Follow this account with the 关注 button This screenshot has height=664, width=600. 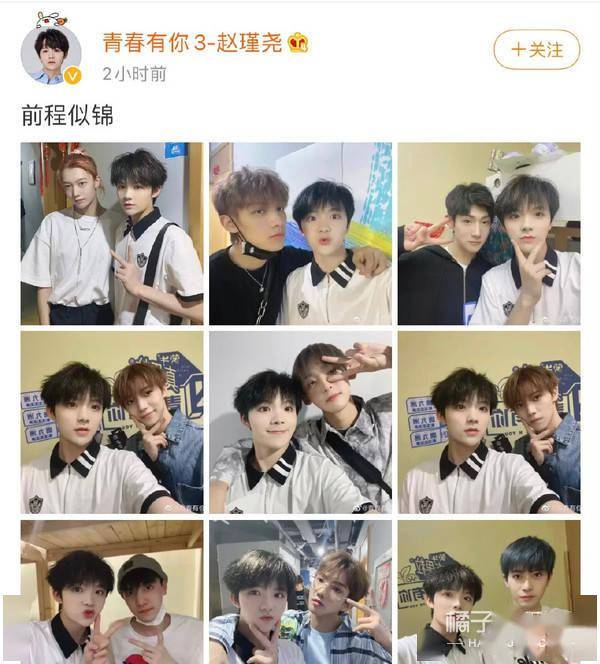pyautogui.click(x=536, y=49)
